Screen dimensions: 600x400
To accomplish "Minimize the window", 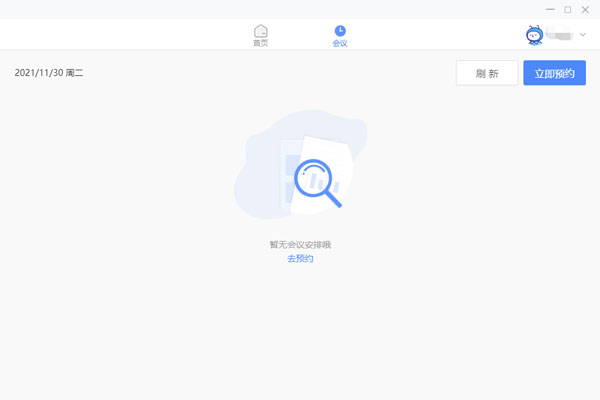I will 551,9.
